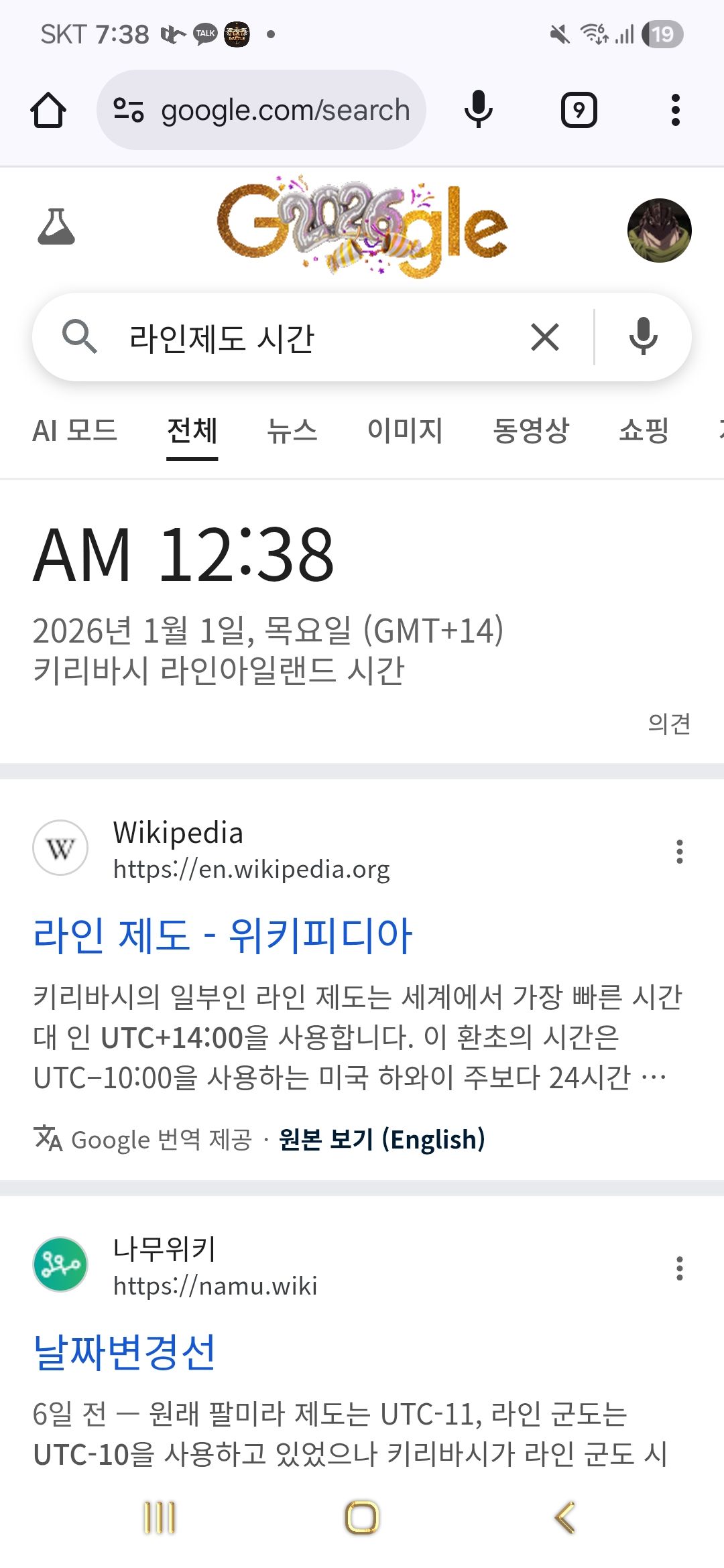Open Chrome's three-dot browser menu

[x=674, y=110]
